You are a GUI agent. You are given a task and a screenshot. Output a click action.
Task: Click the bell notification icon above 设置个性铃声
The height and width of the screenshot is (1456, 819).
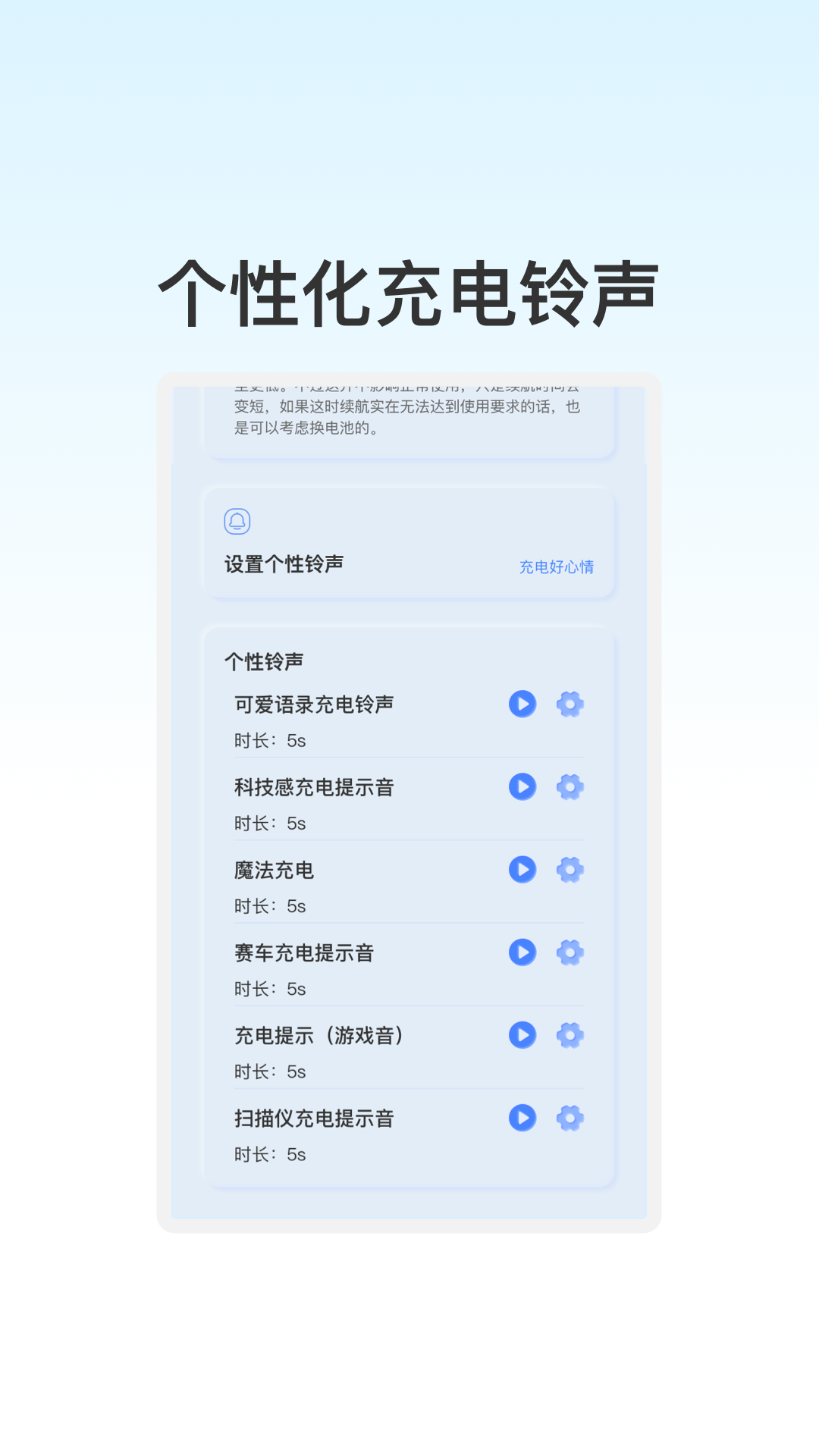pos(236,522)
